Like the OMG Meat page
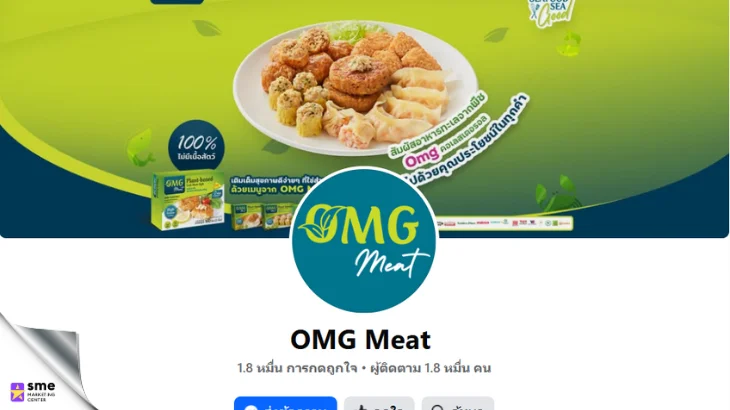This screenshot has width=730, height=410. tap(378, 404)
